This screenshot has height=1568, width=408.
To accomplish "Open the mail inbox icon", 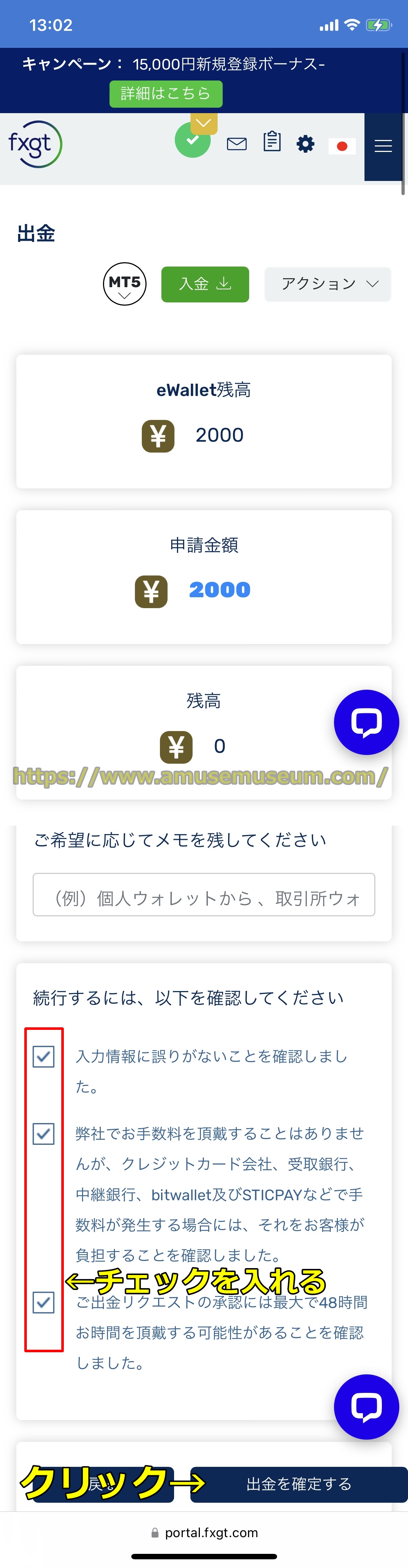I will (x=236, y=144).
